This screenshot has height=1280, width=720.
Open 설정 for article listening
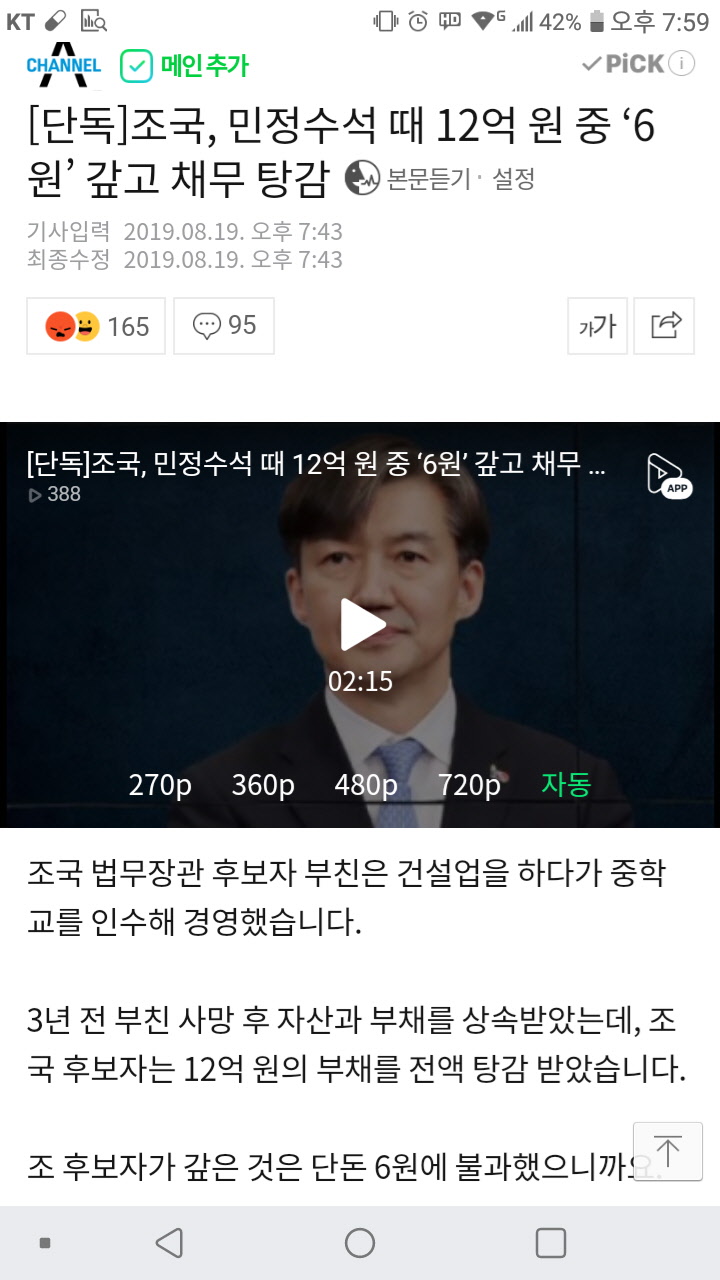tap(513, 179)
